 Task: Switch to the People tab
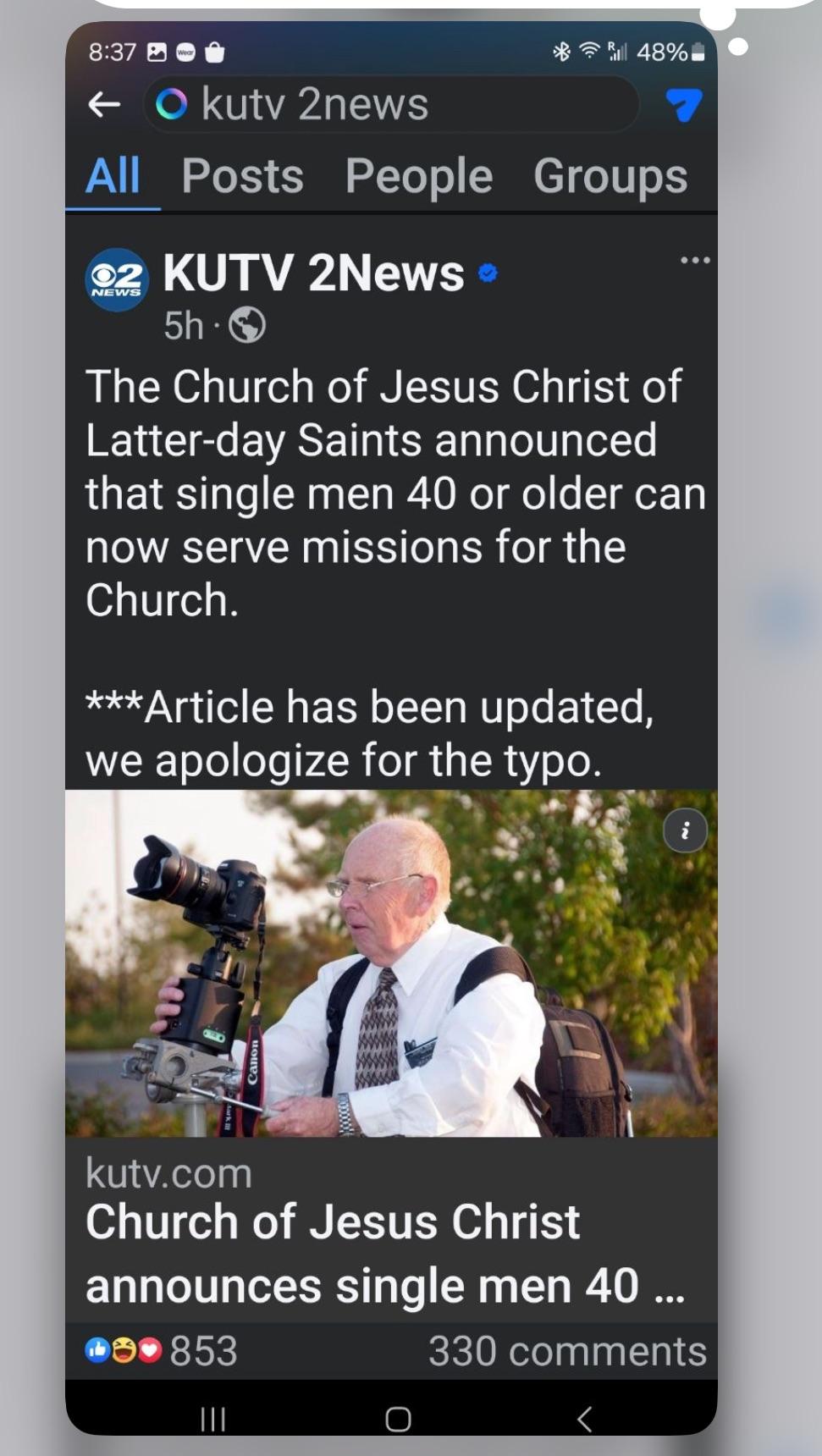pyautogui.click(x=418, y=176)
